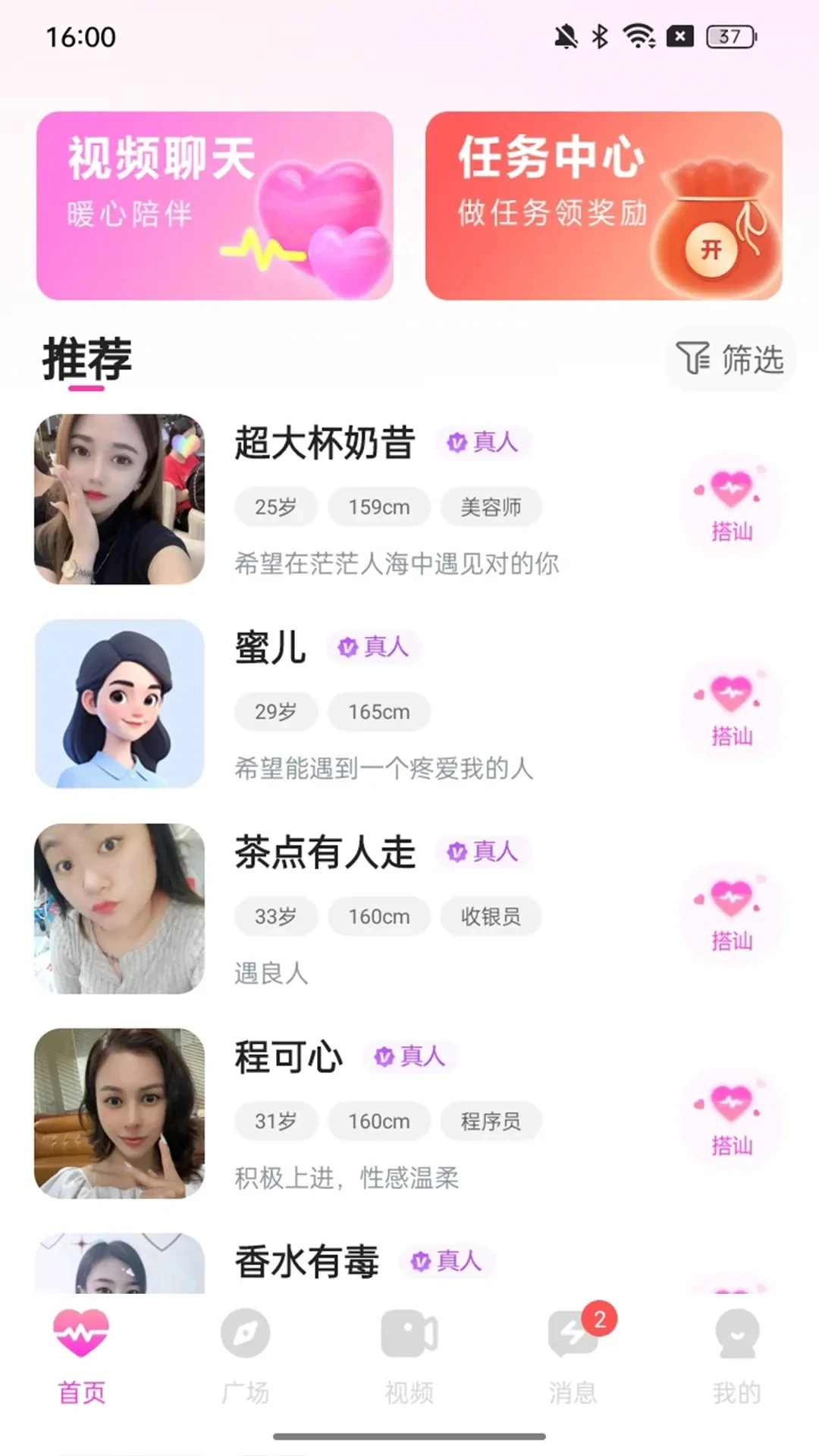Tap 搭讪 for 超大杯奶昔

[730, 502]
